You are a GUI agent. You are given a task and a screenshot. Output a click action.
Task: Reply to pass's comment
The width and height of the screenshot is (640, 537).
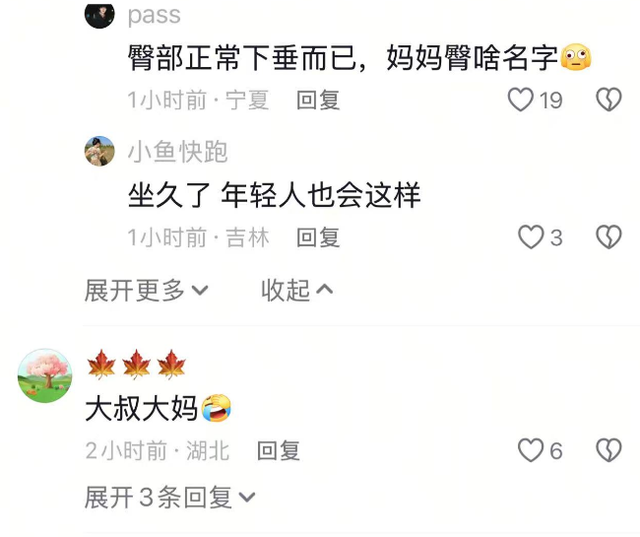(x=319, y=100)
